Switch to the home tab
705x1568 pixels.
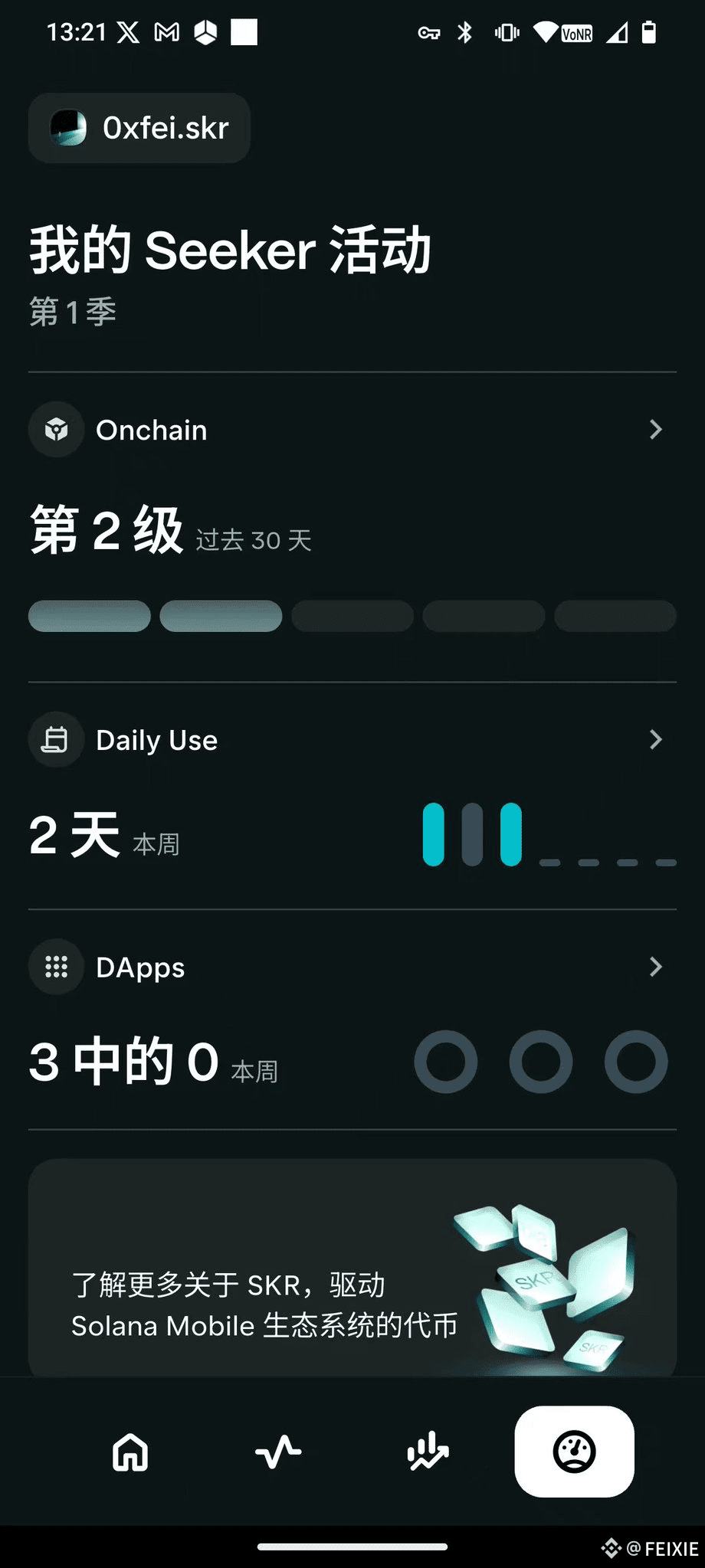pos(130,1452)
